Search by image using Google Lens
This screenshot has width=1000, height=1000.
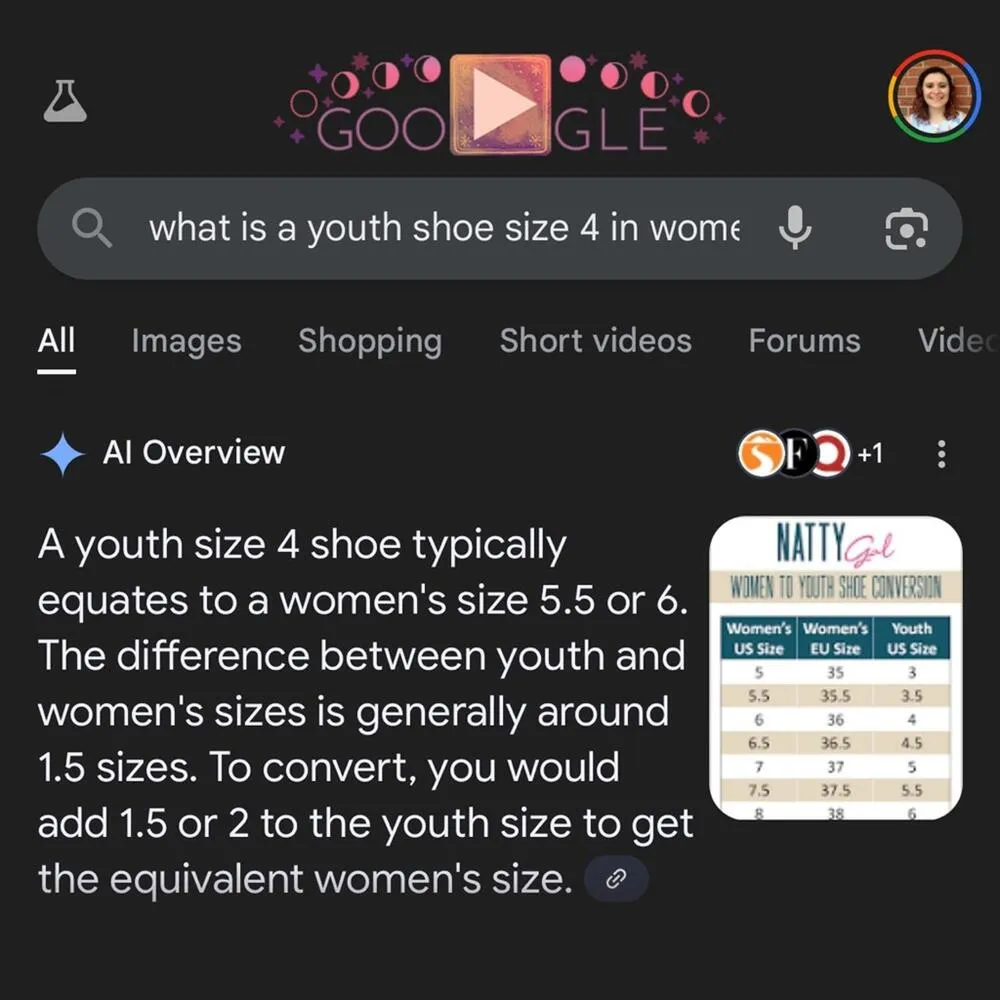click(x=906, y=230)
